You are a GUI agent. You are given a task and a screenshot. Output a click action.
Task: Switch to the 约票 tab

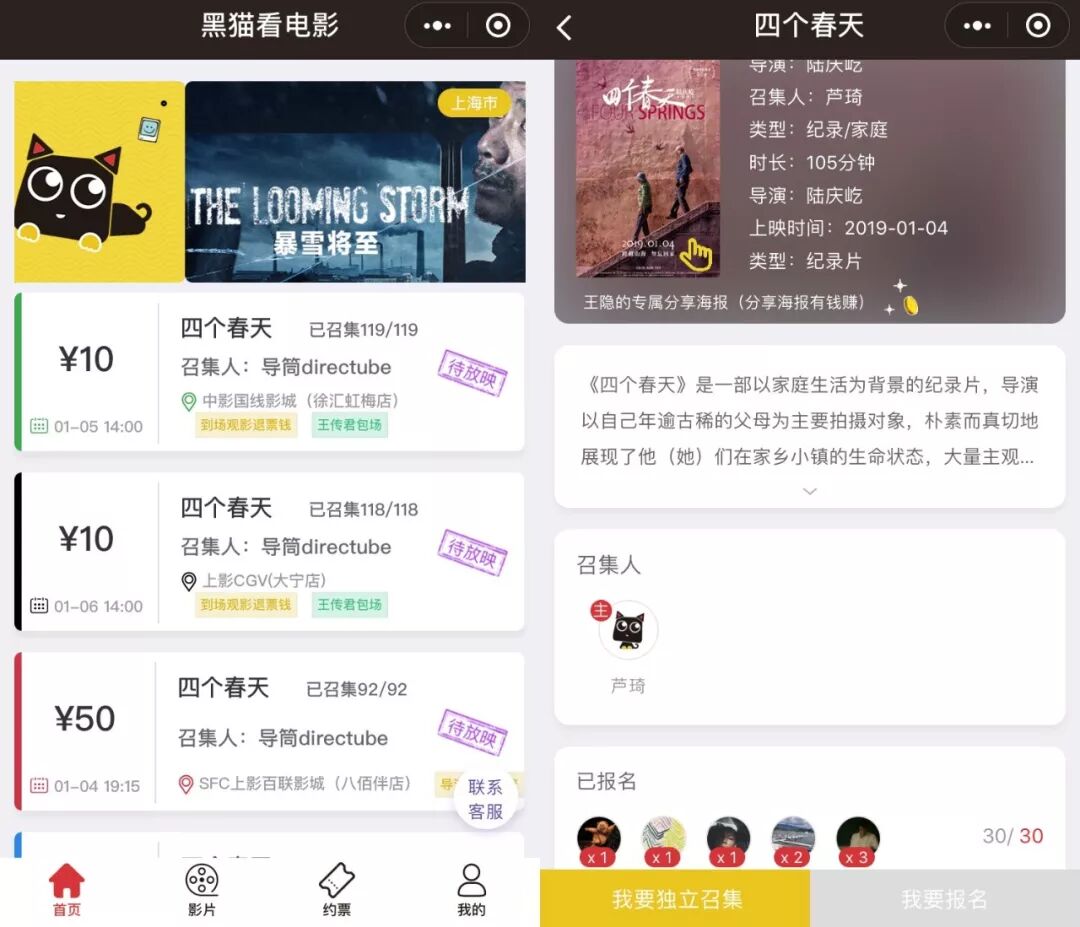pyautogui.click(x=337, y=890)
